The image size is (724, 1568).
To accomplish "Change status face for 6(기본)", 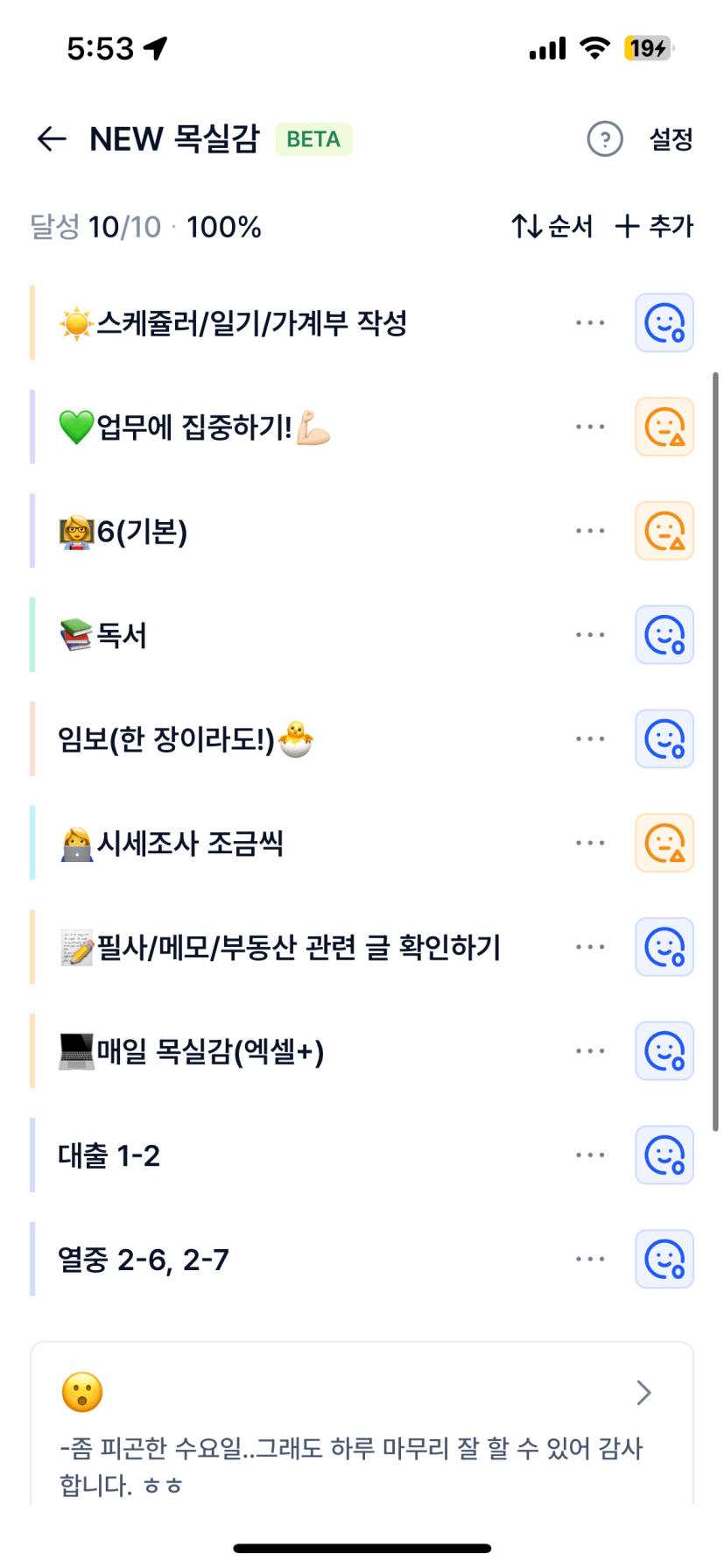I will click(x=664, y=531).
